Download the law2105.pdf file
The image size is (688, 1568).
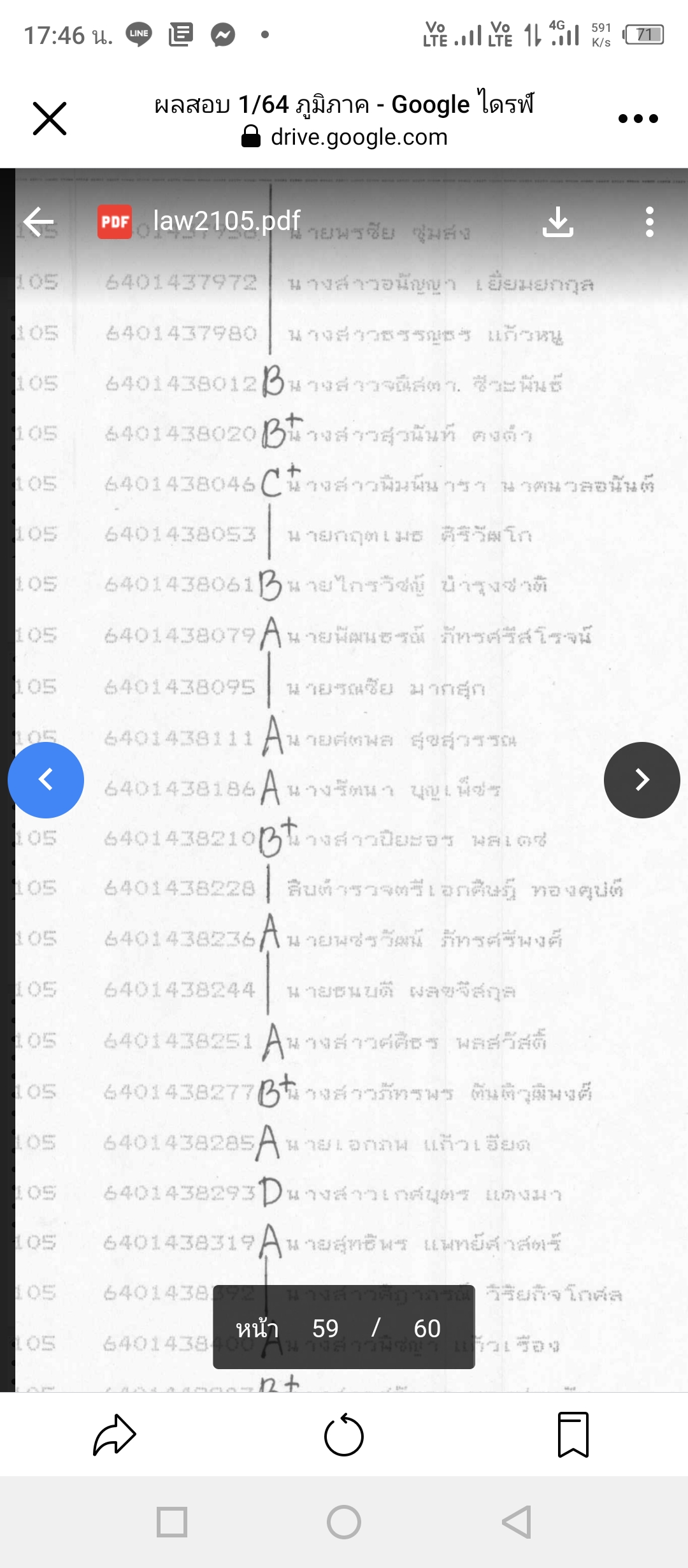click(x=558, y=222)
